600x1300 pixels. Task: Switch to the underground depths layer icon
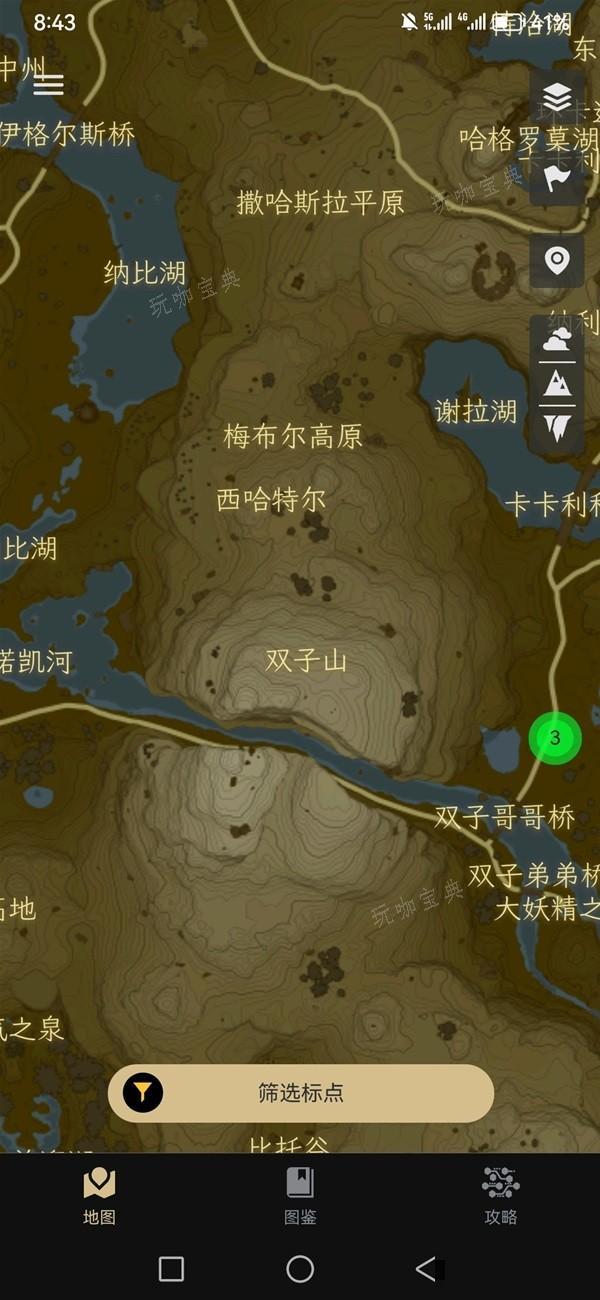557,427
